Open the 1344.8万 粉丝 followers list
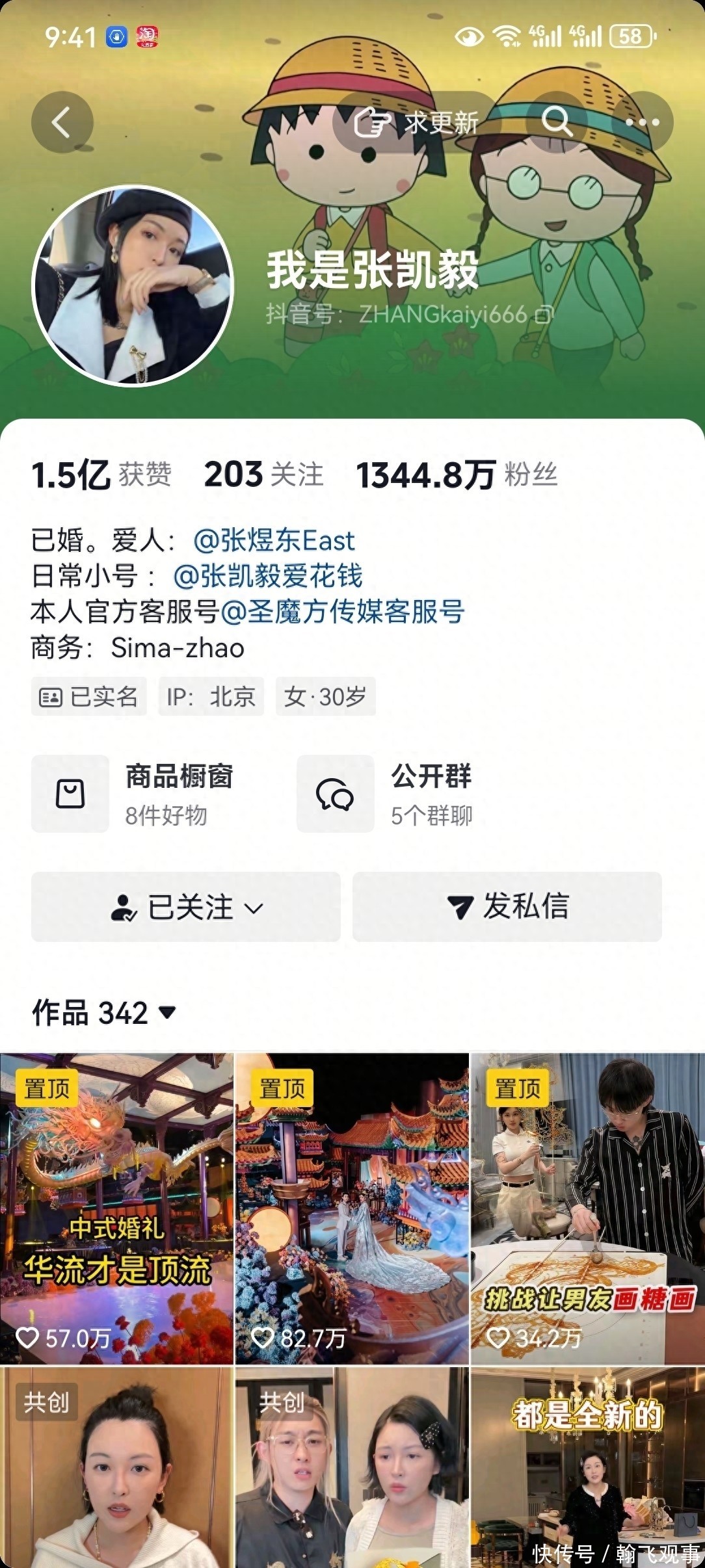This screenshot has height=1568, width=705. click(x=457, y=475)
